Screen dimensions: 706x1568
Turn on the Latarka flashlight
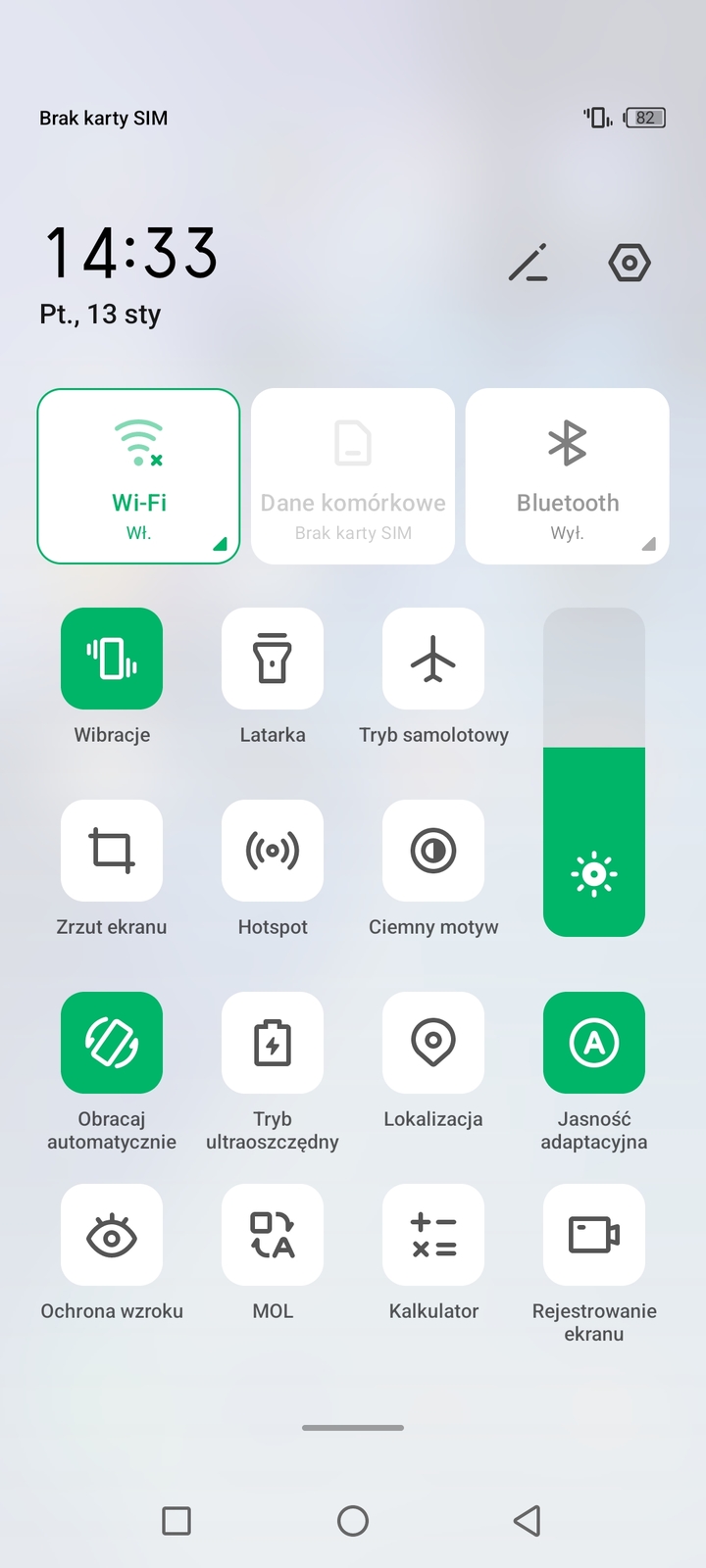coord(273,659)
